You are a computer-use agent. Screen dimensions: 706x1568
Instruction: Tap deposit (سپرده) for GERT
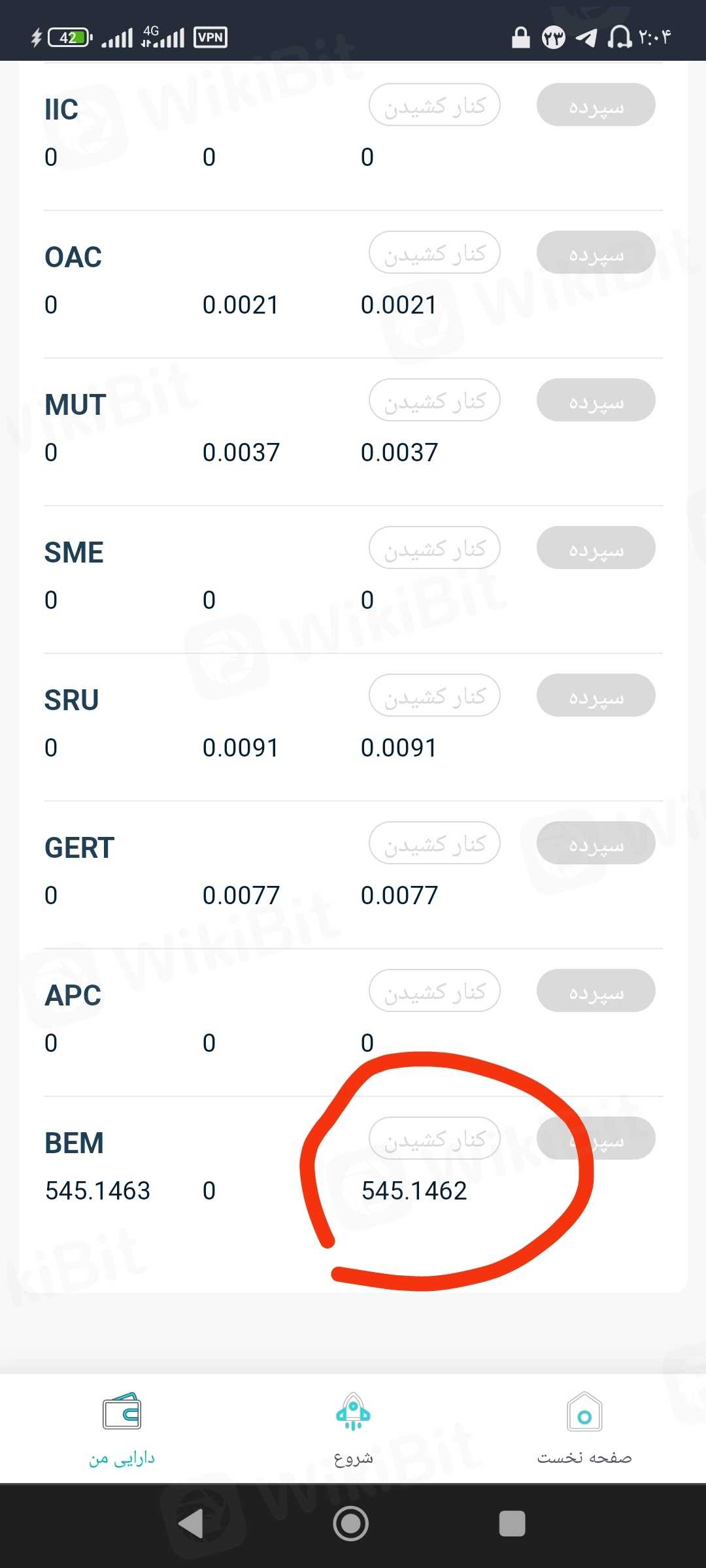pyautogui.click(x=596, y=843)
